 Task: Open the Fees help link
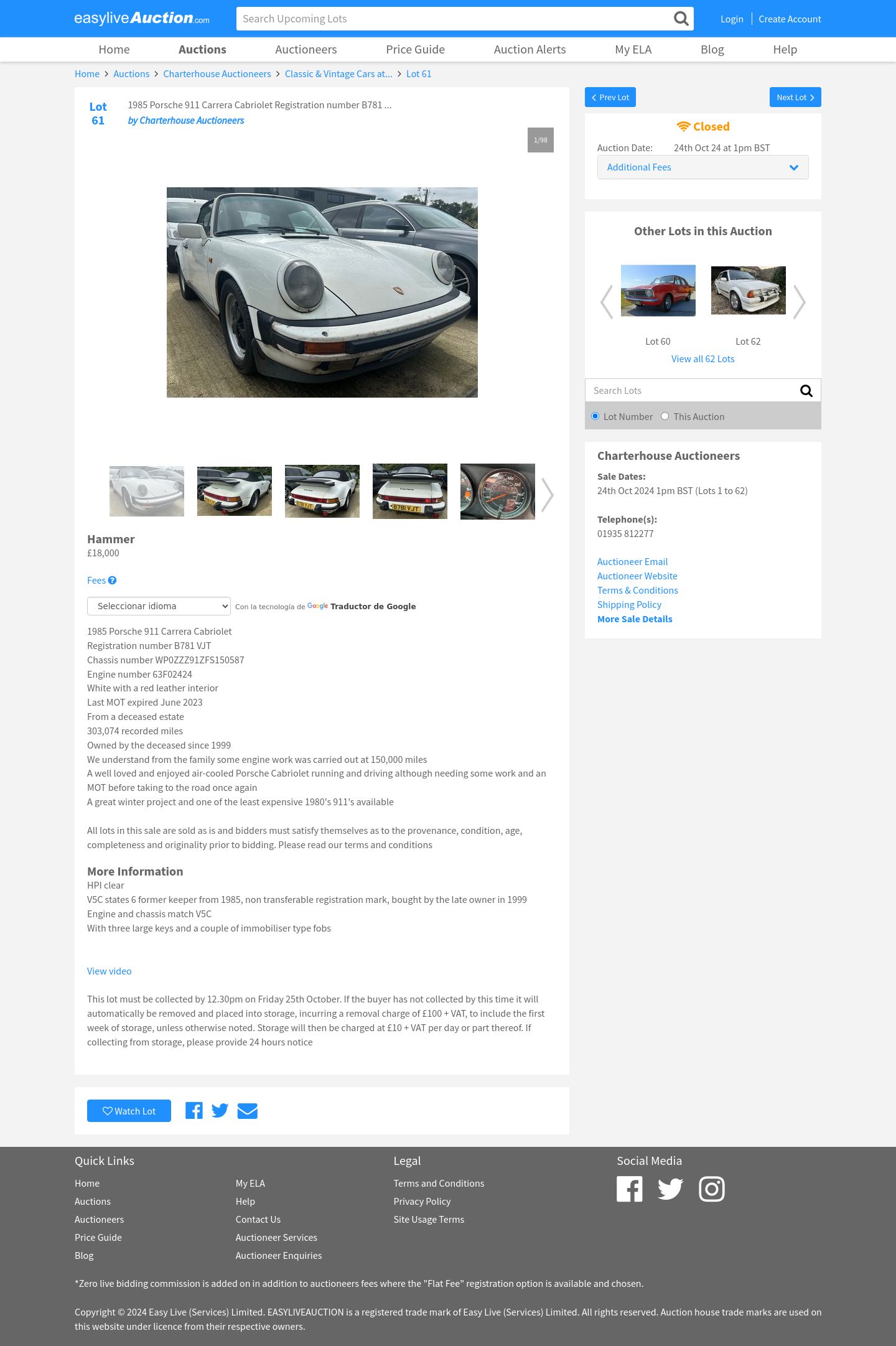coord(101,581)
